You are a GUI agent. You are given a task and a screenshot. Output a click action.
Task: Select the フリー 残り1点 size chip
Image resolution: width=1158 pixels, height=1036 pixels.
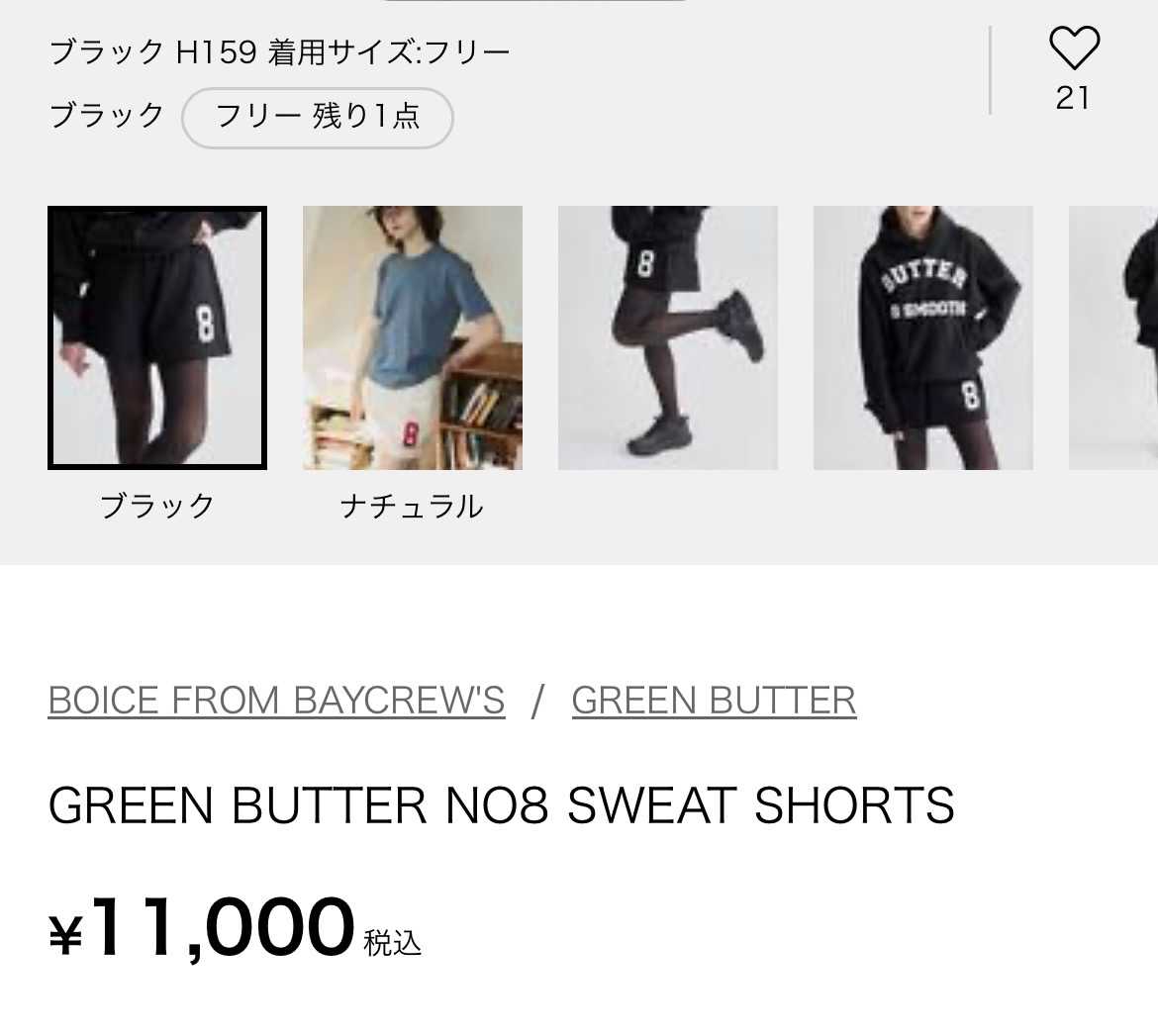[x=317, y=118]
